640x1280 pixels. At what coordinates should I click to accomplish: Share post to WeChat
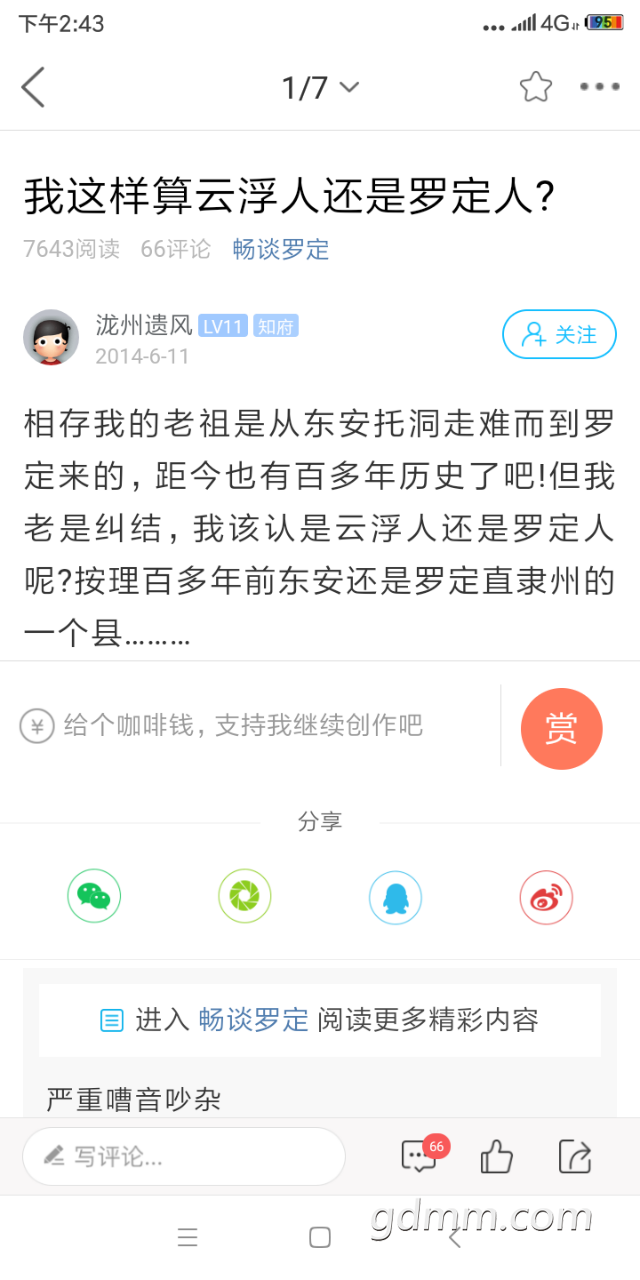click(94, 896)
